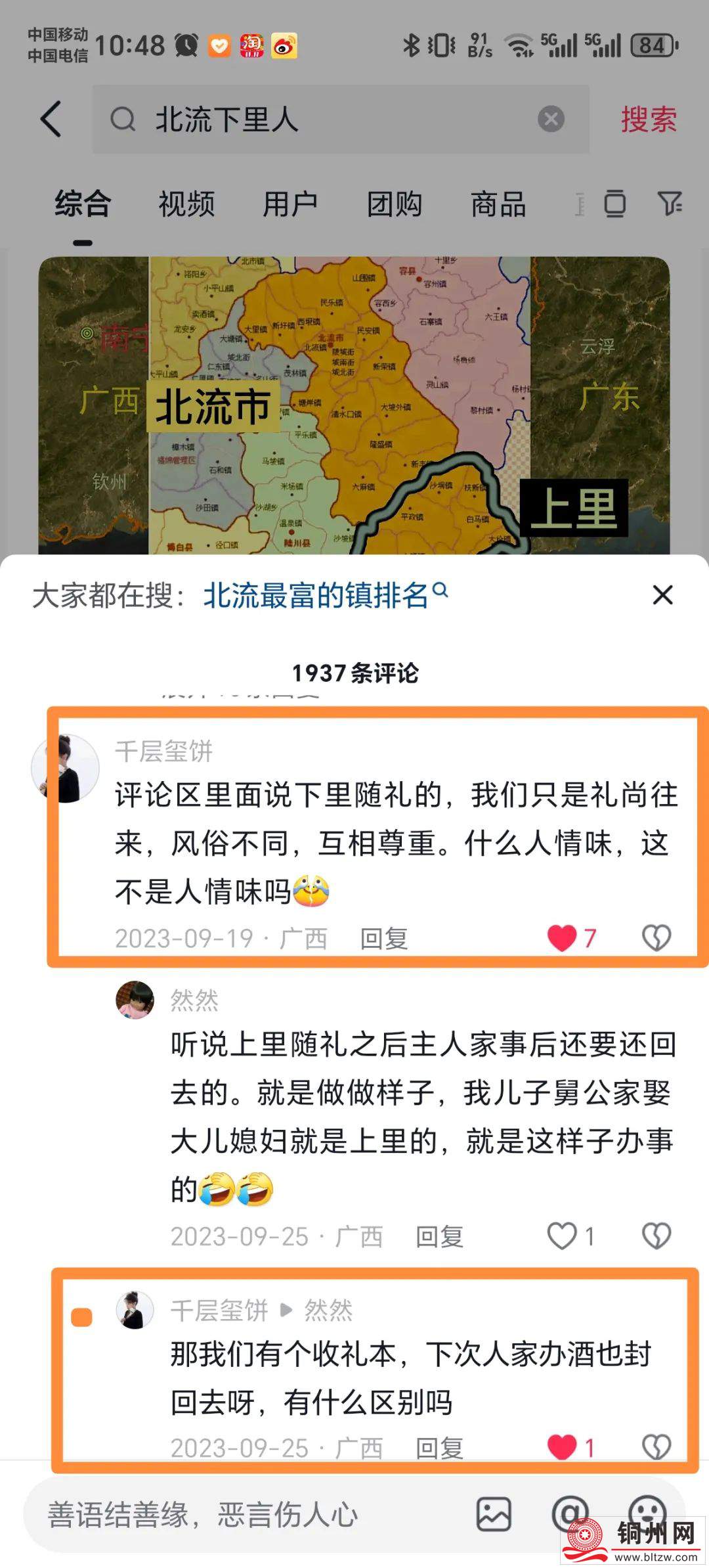Switch to the 团购 tab
The image size is (709, 1568).
point(394,204)
